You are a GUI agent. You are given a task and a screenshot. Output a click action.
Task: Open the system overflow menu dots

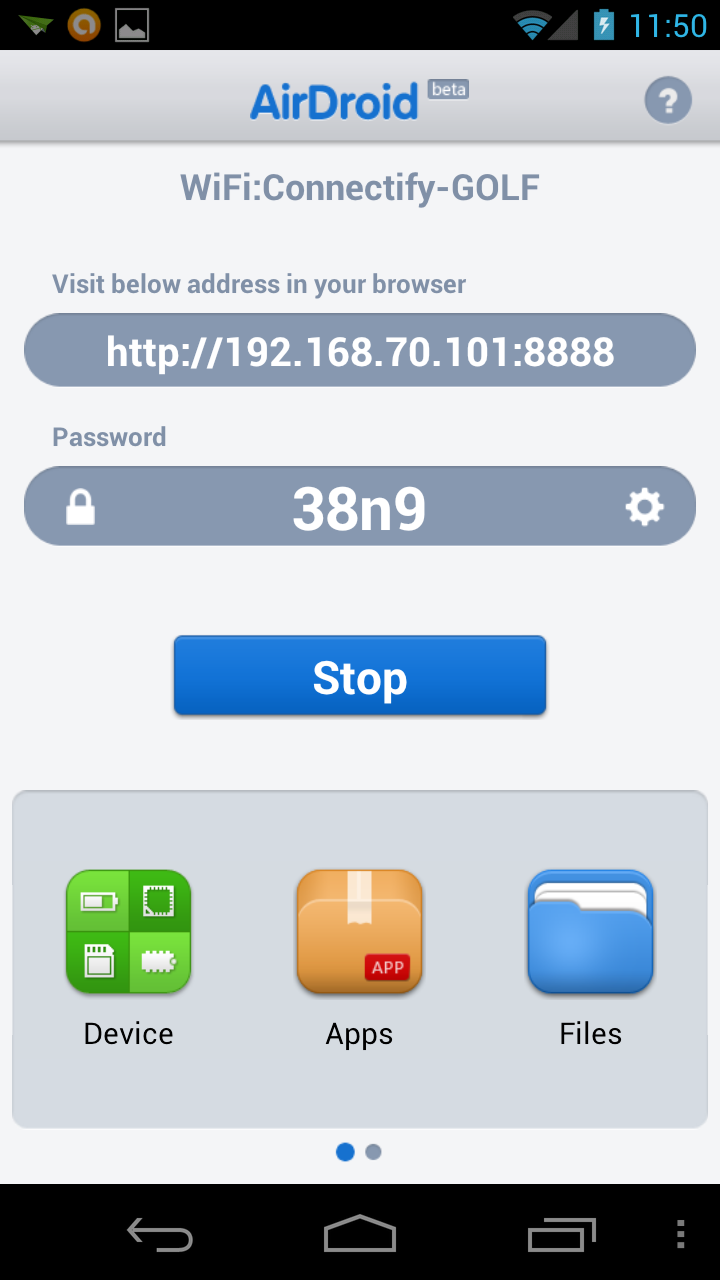pos(680,1234)
